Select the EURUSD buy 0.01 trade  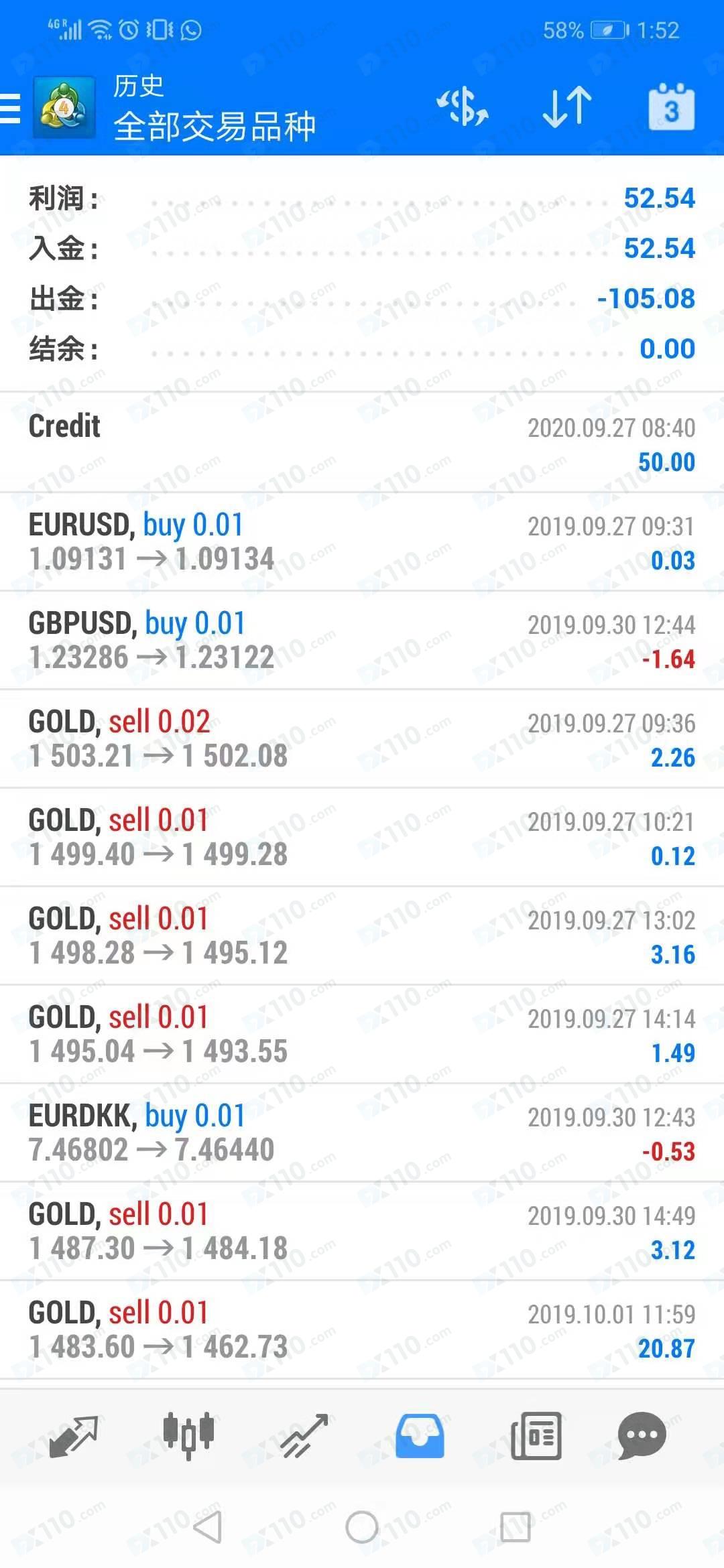pyautogui.click(x=362, y=542)
